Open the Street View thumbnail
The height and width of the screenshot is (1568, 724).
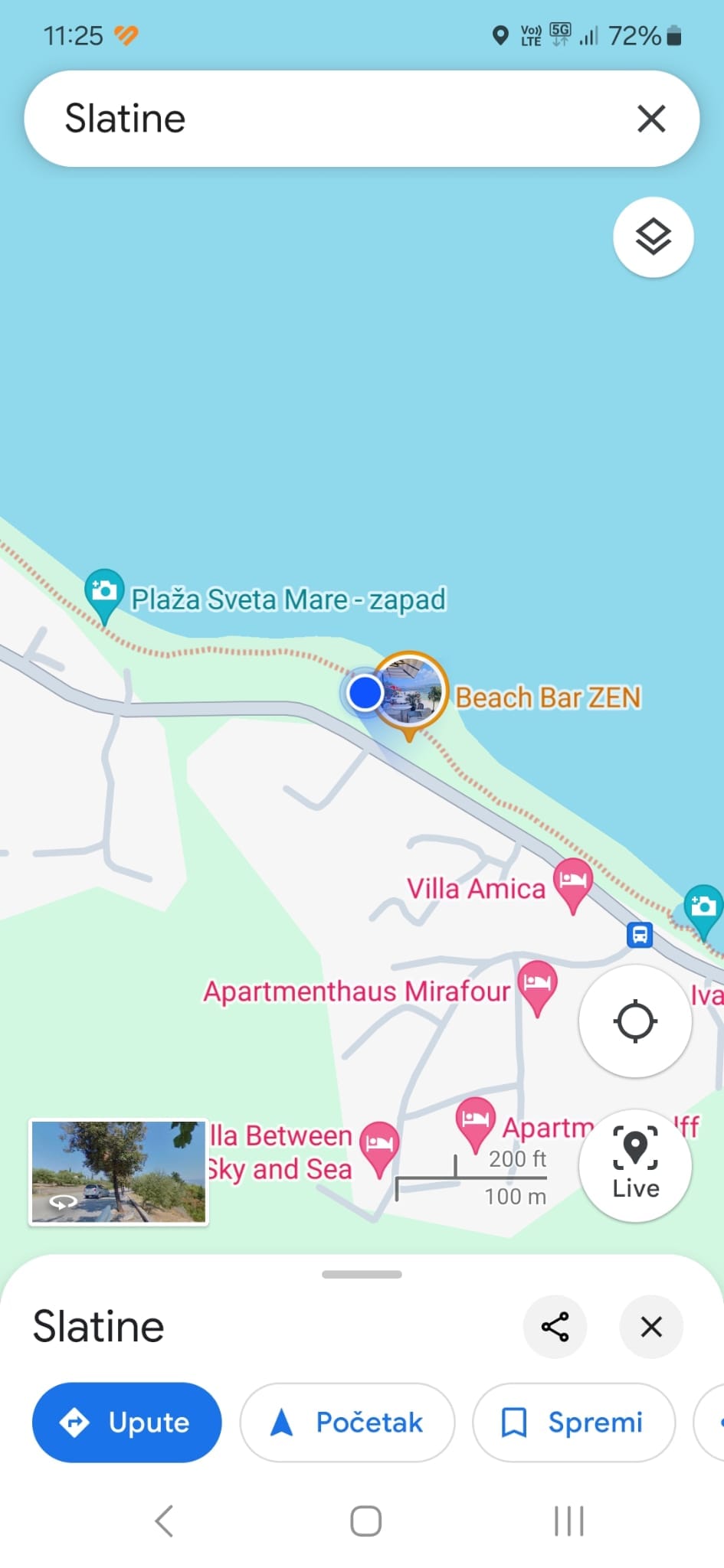[x=118, y=1172]
